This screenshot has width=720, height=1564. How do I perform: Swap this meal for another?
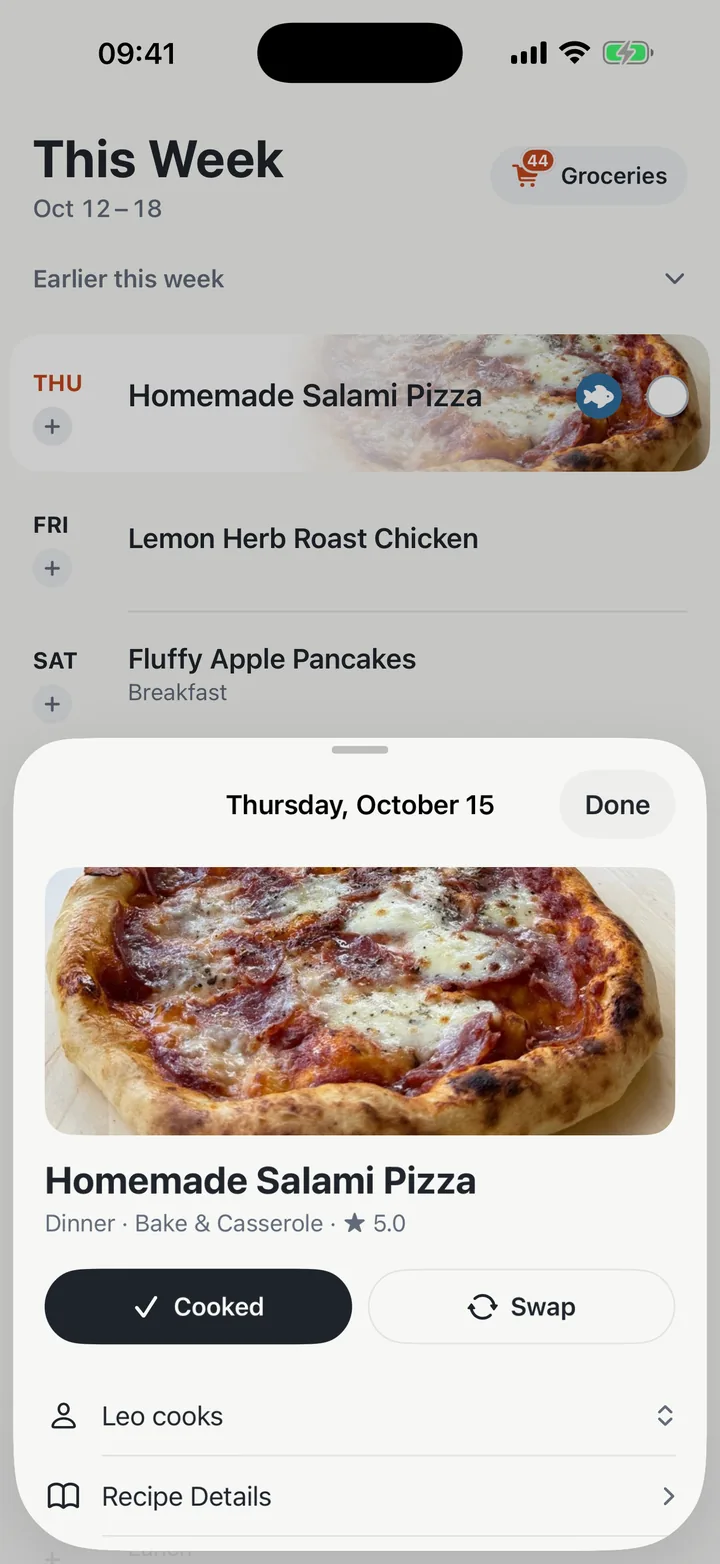pos(521,1306)
